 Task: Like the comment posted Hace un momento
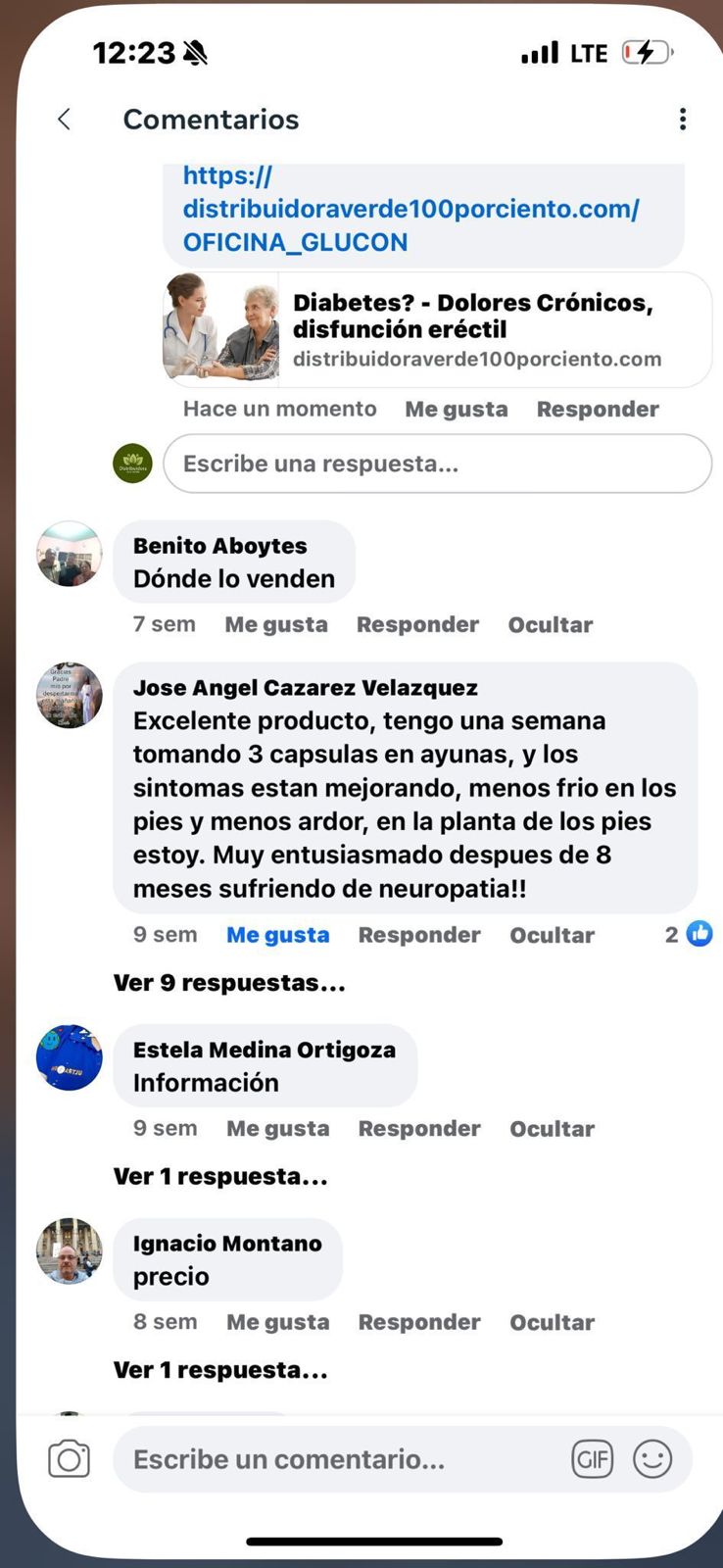point(457,410)
